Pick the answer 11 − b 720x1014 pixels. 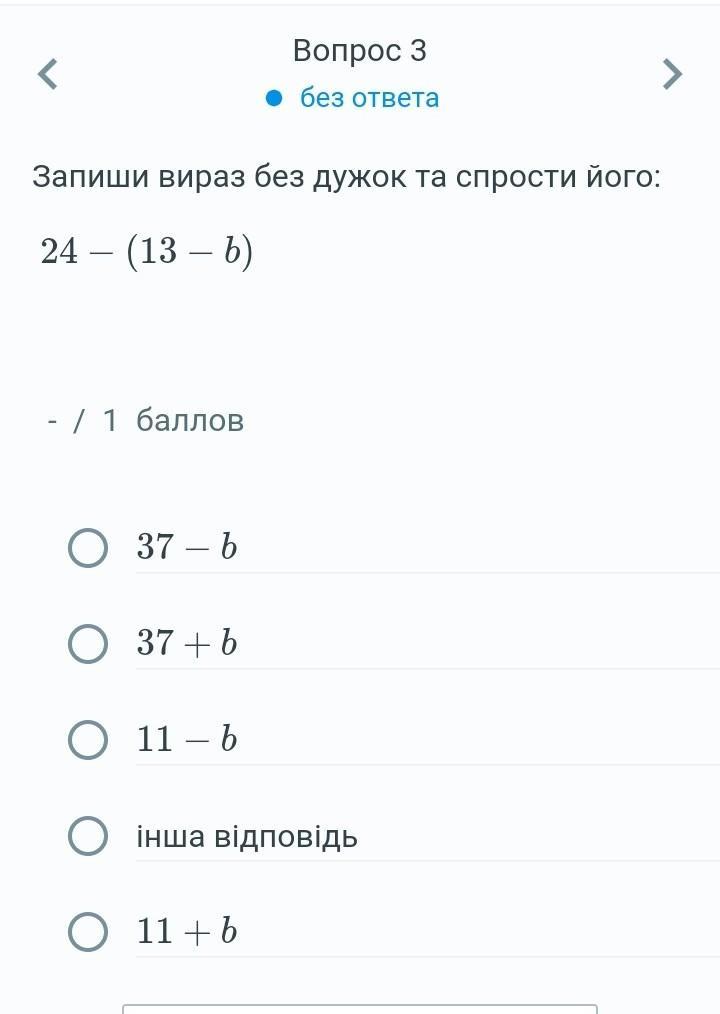point(88,740)
